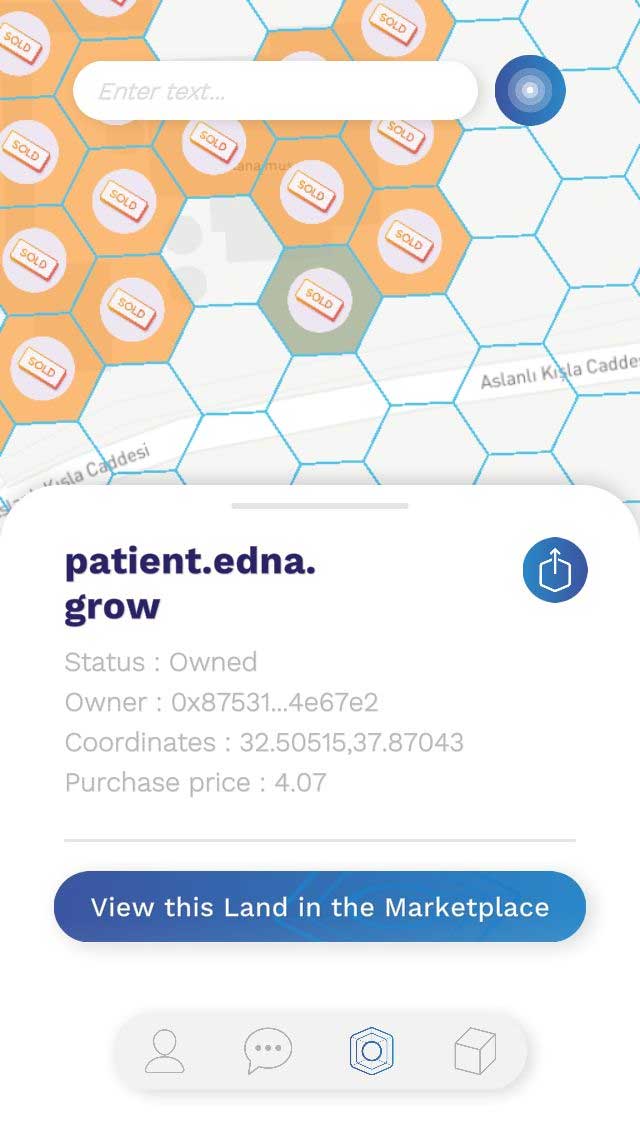The image size is (640, 1136).
Task: Tap the sheet drag handle
Action: 320,506
